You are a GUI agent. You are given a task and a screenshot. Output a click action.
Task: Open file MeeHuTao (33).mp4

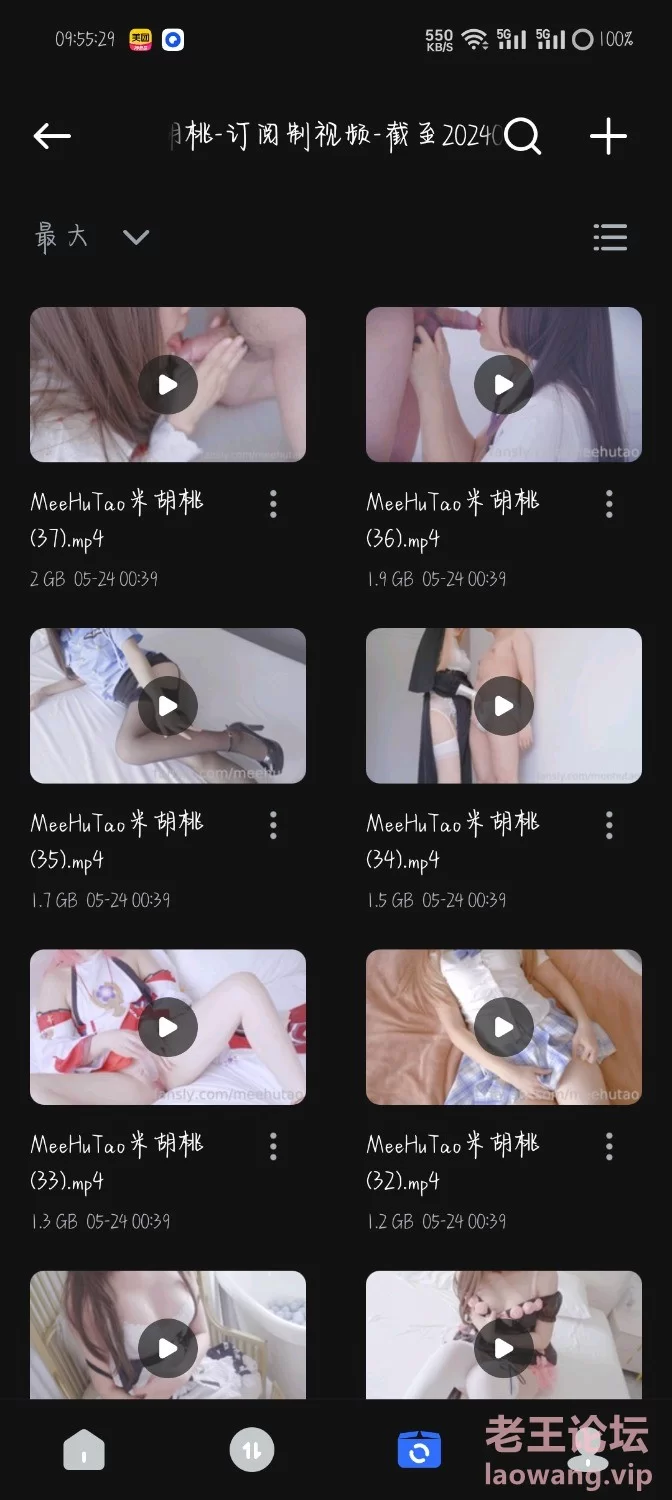click(168, 1027)
